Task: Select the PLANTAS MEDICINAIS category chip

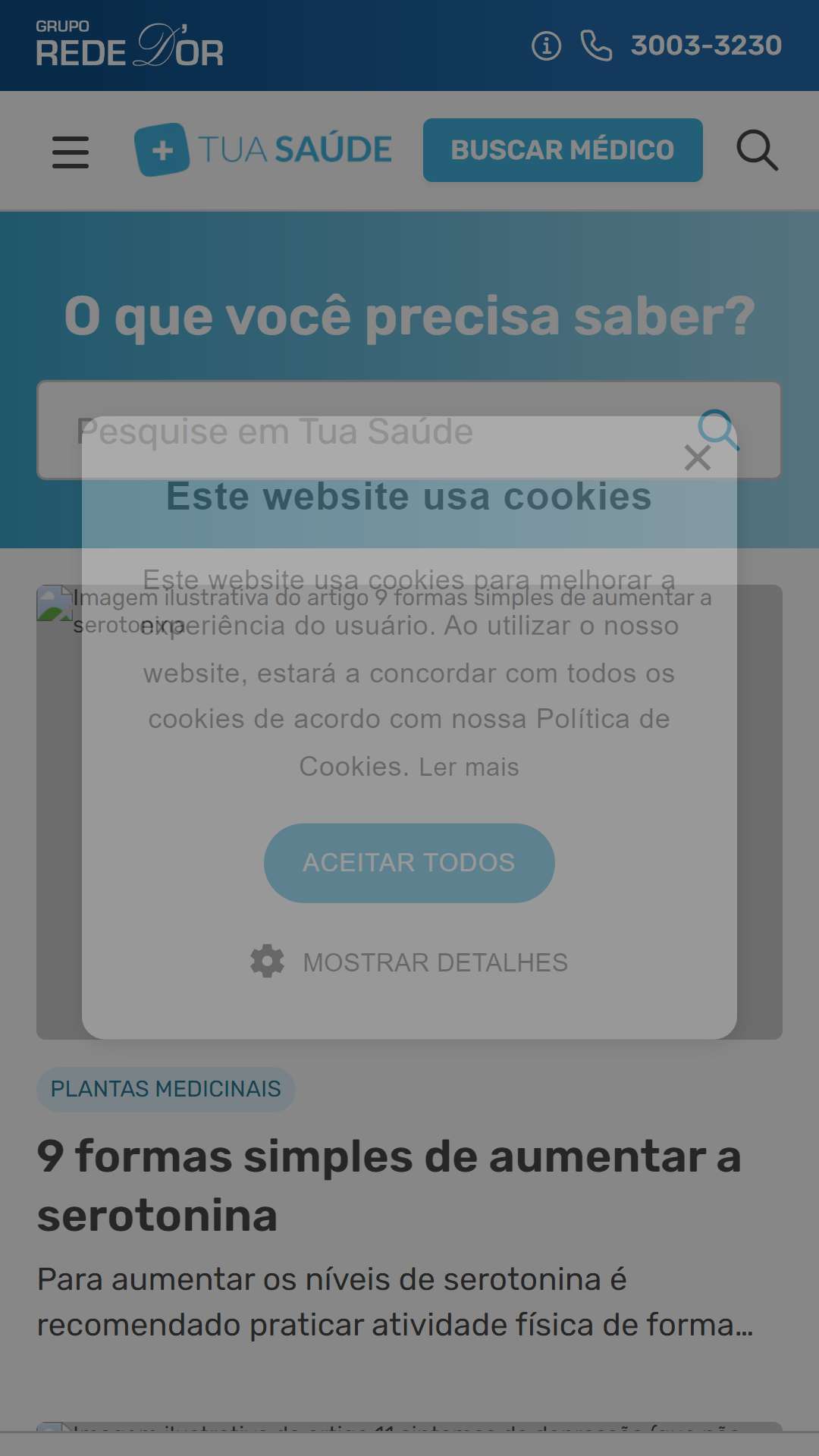Action: click(x=166, y=1089)
